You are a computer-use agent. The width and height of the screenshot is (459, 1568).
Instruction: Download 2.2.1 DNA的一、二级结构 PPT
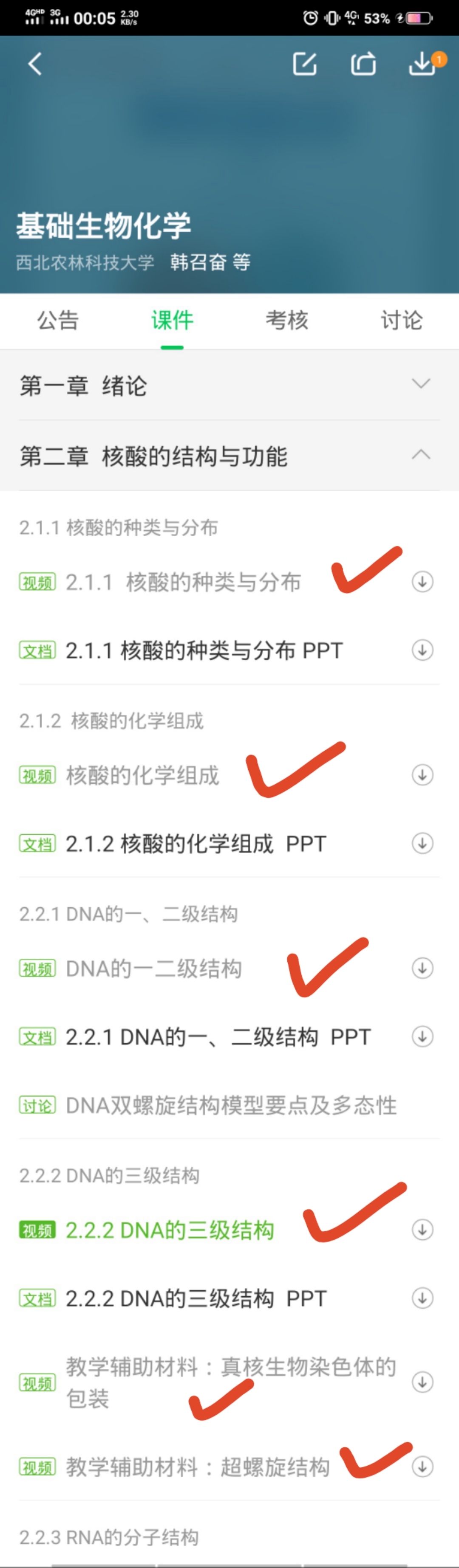422,1036
